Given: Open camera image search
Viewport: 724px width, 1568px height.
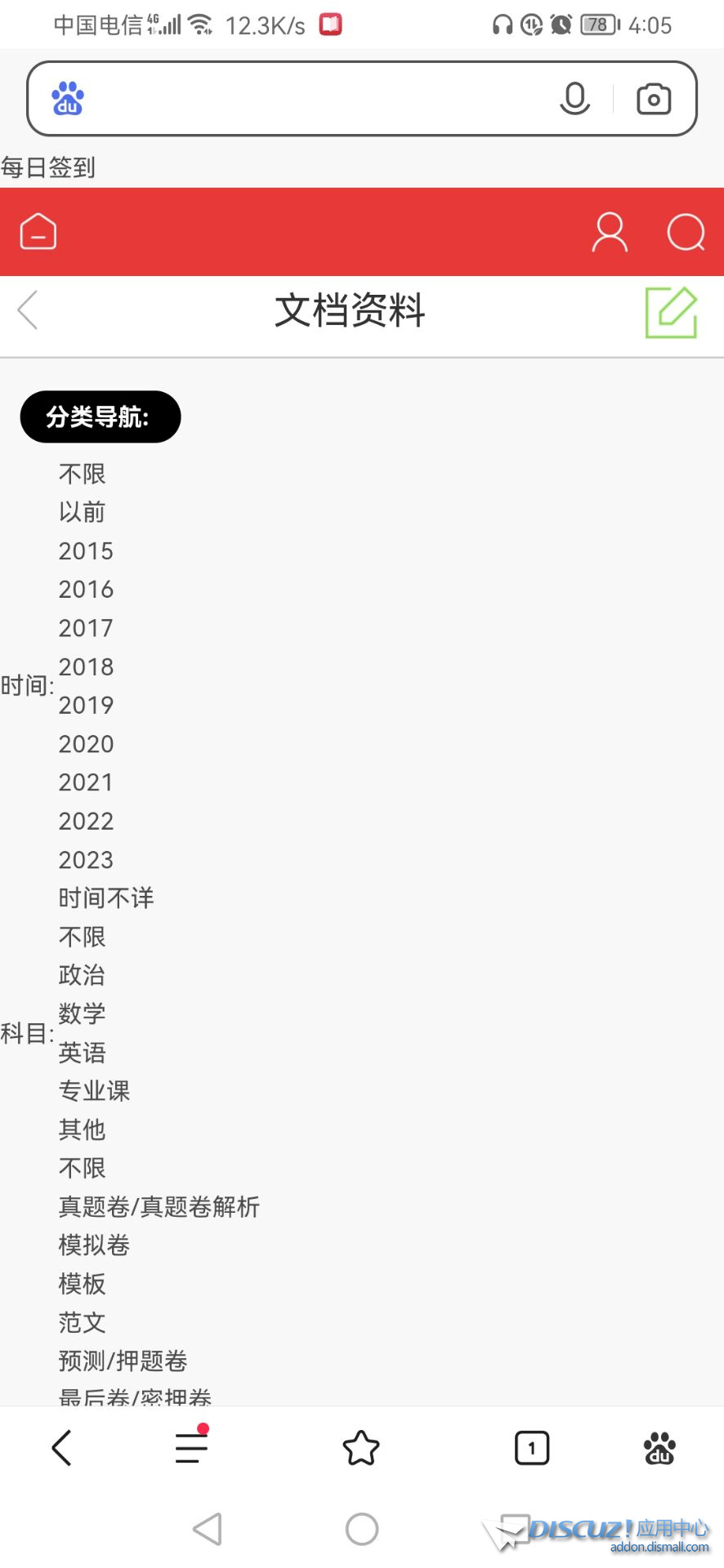Looking at the screenshot, I should click(653, 99).
